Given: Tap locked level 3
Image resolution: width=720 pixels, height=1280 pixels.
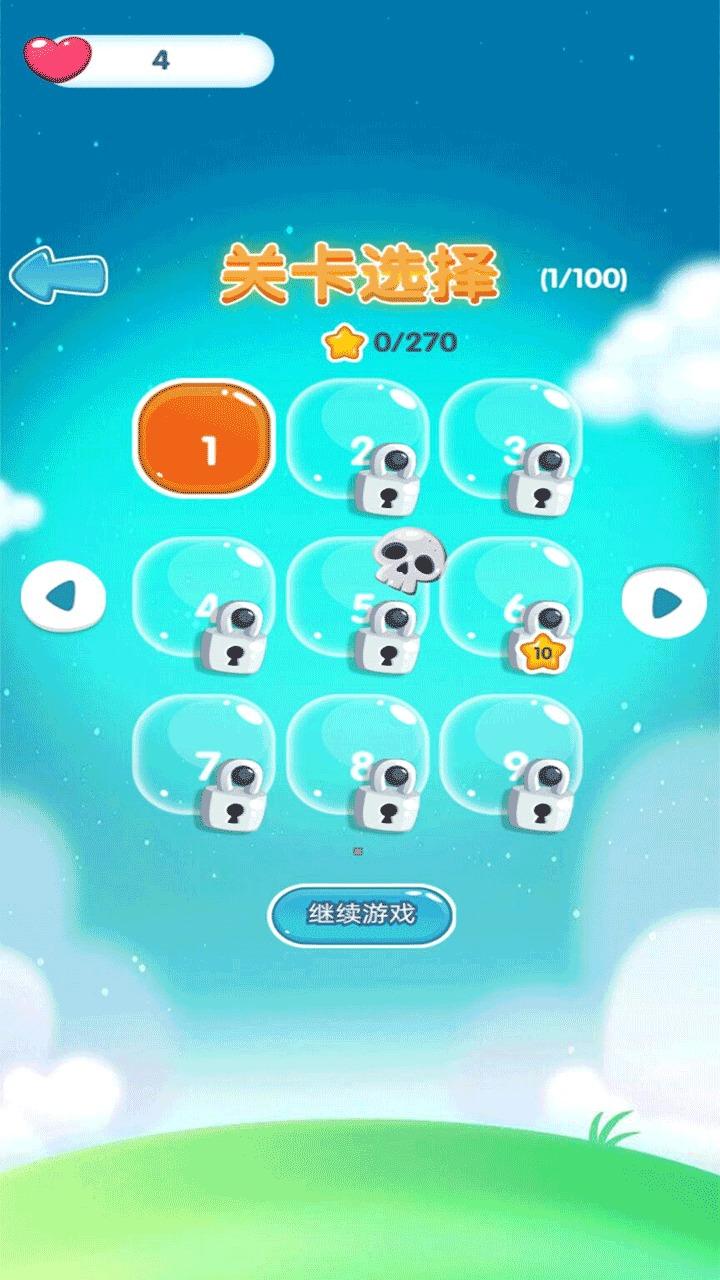Looking at the screenshot, I should click(x=511, y=439).
